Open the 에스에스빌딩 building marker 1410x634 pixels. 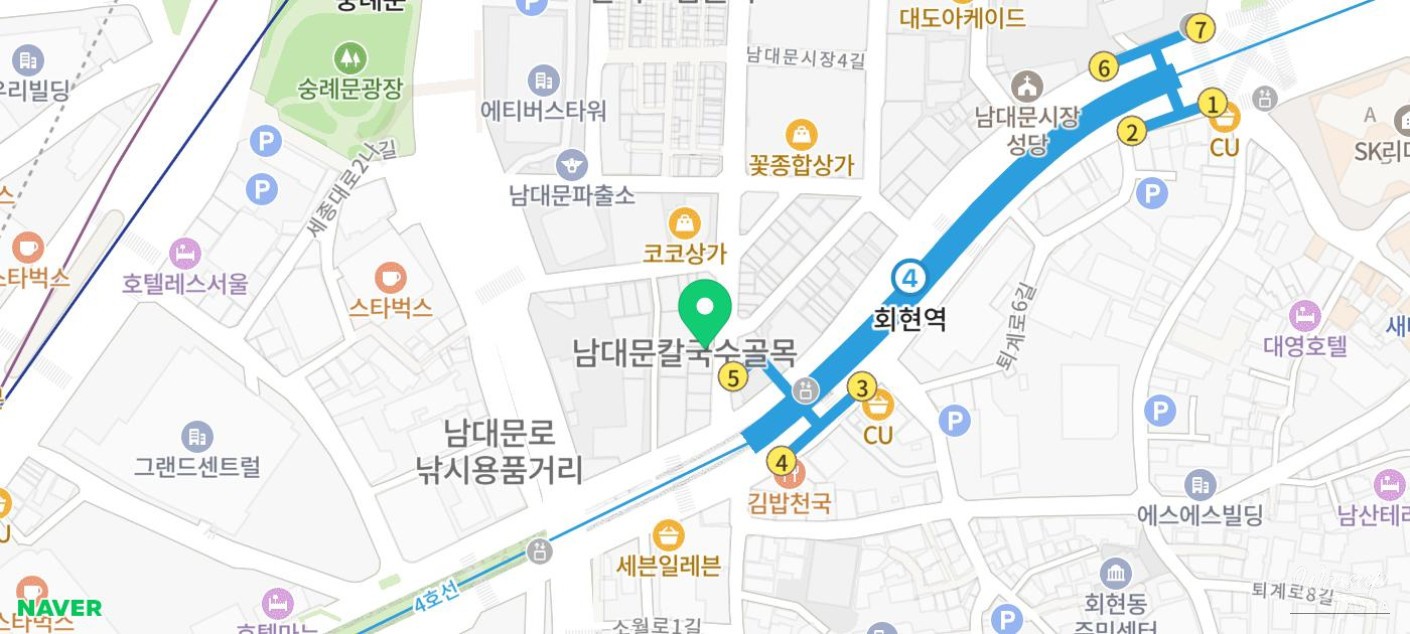point(1200,485)
